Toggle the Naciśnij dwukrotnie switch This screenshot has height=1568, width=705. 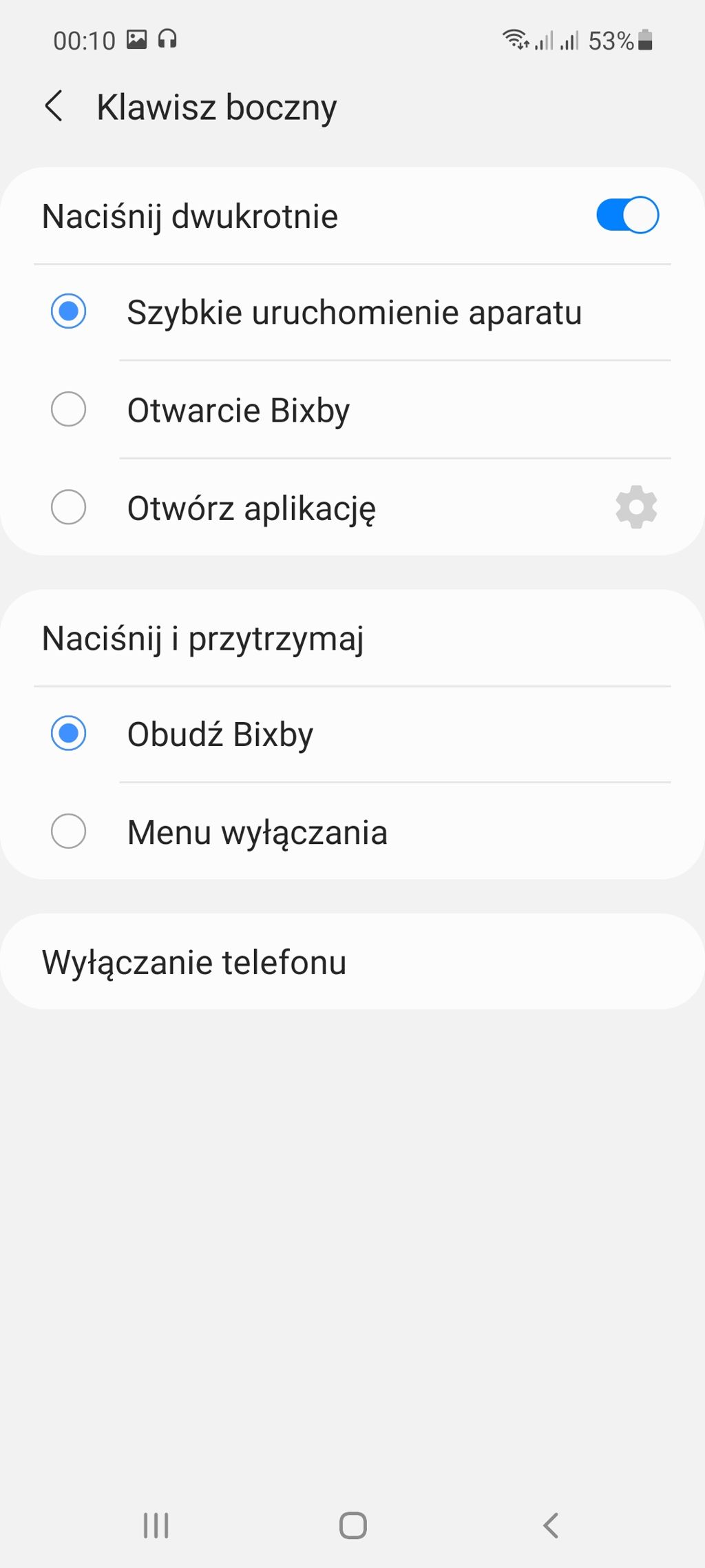627,216
